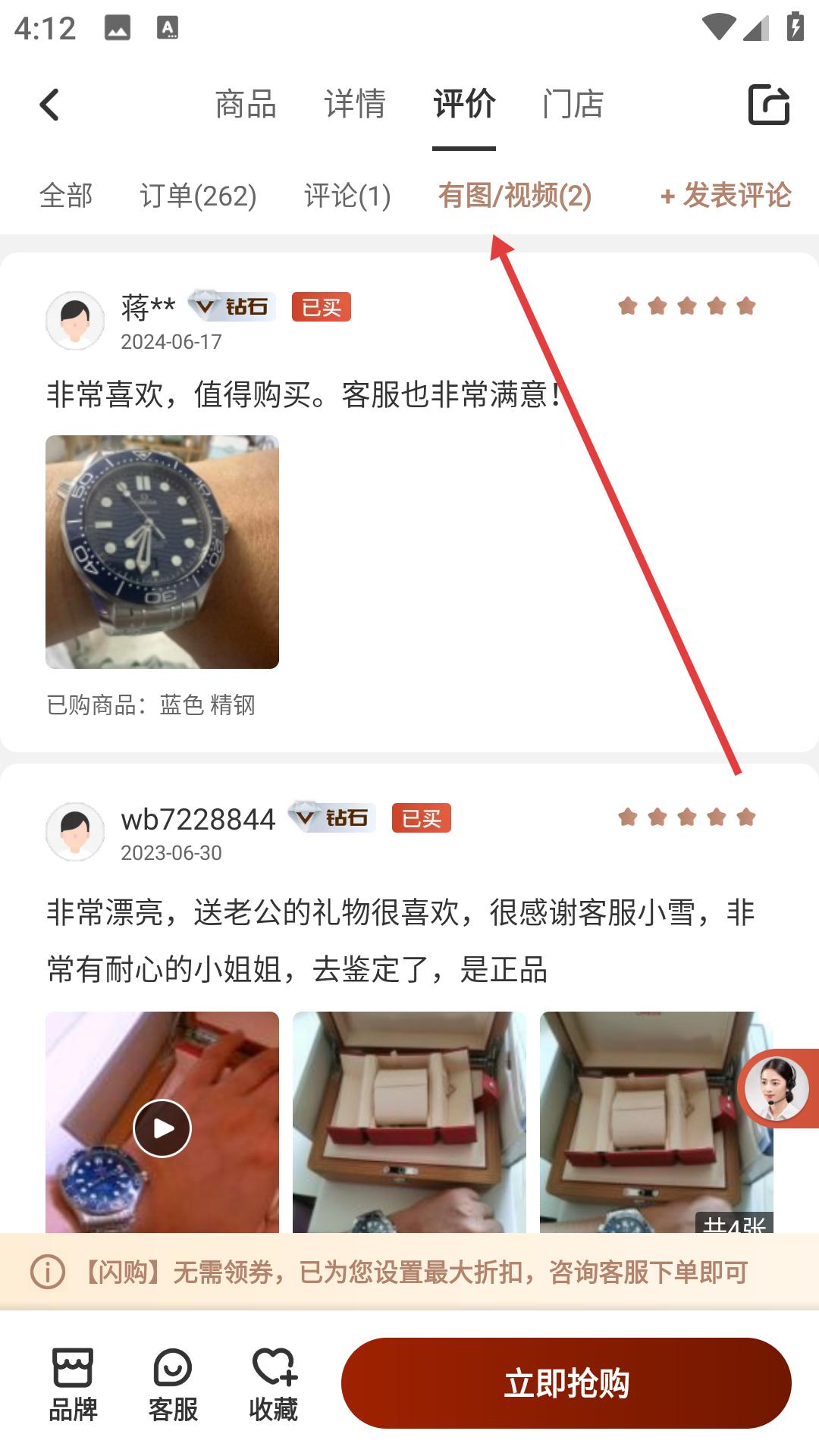Select the 评论(1) filter
This screenshot has width=819, height=1456.
[x=347, y=196]
